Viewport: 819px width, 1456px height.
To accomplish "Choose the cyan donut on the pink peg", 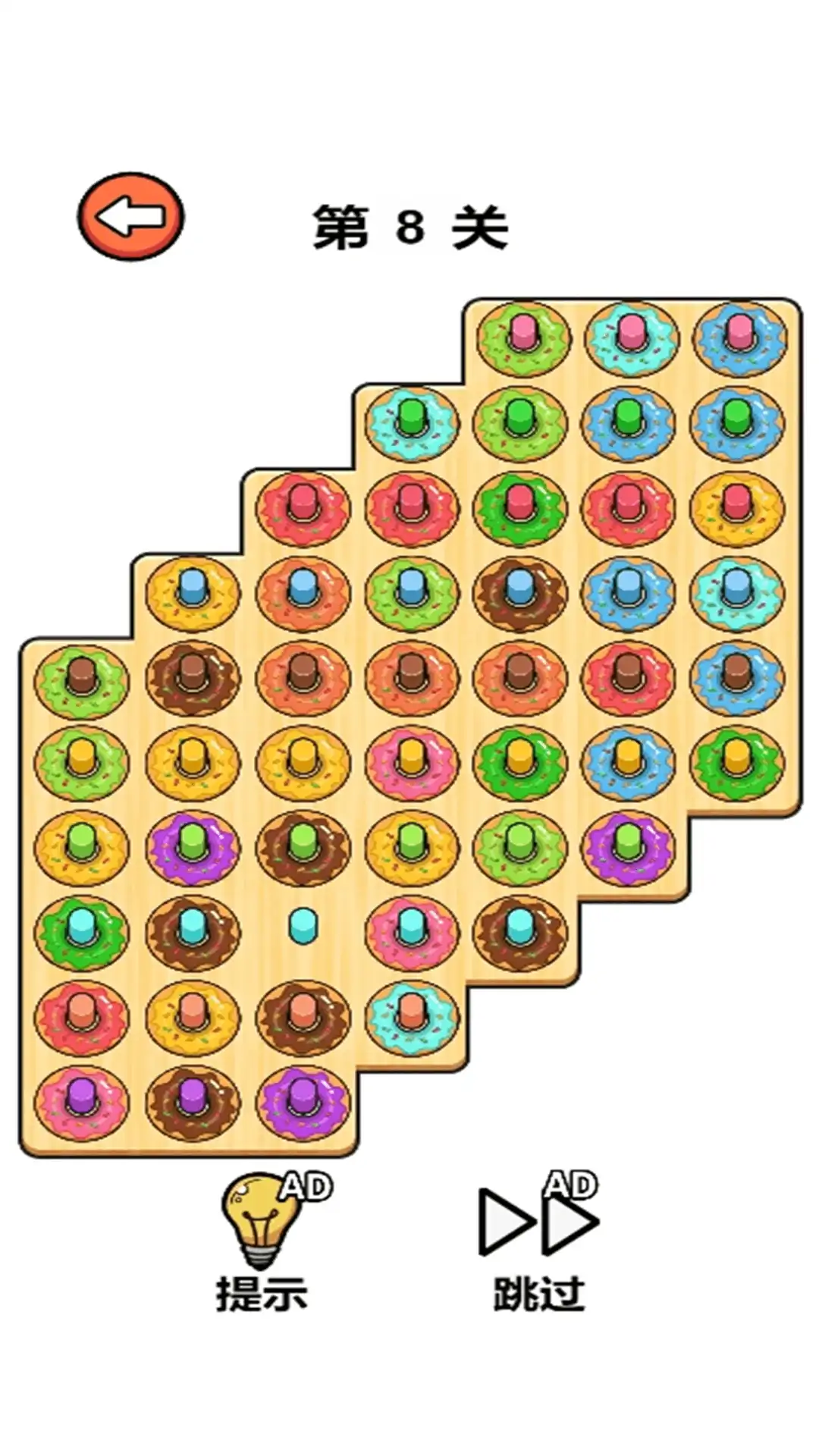I will (629, 338).
